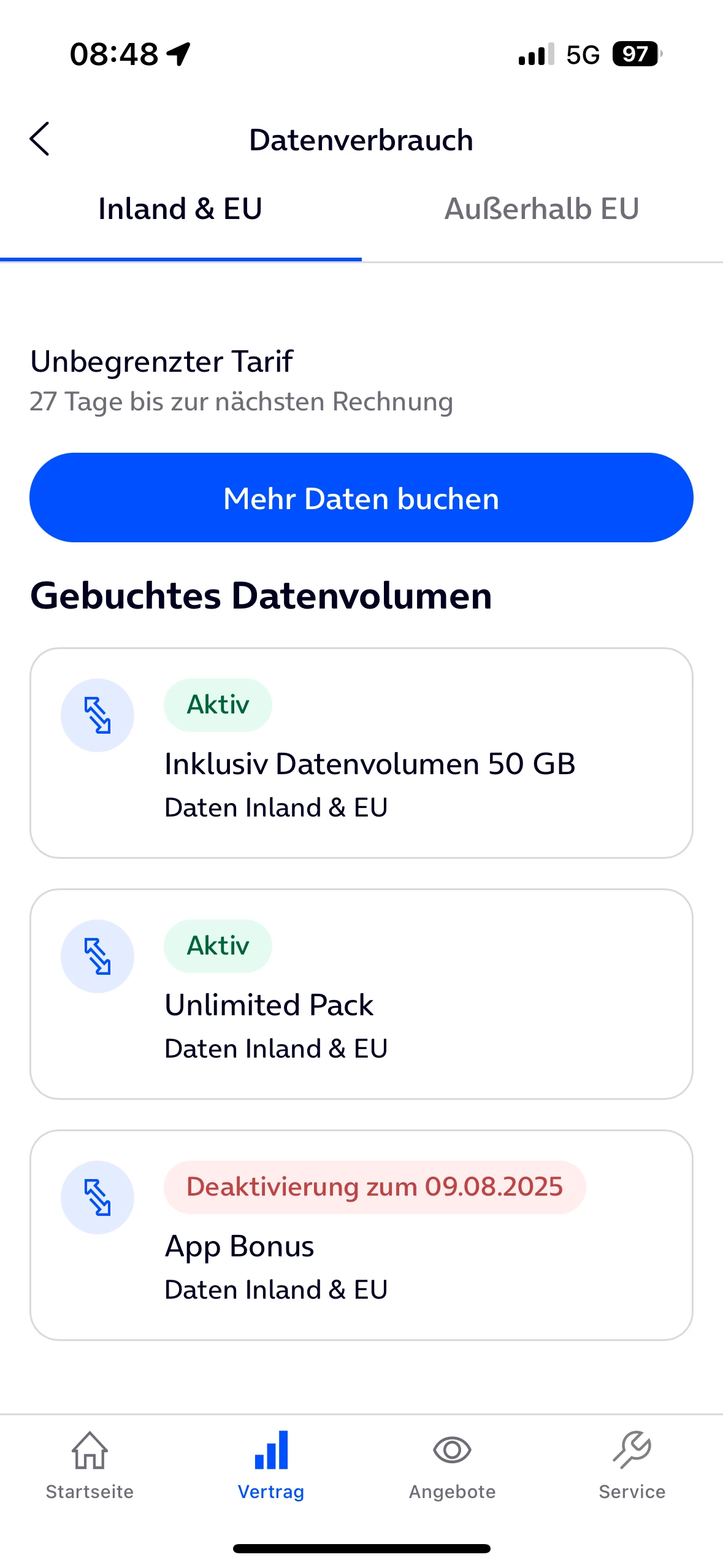Open the App Bonus card
Viewport: 723px width, 1568px height.
[x=361, y=1235]
